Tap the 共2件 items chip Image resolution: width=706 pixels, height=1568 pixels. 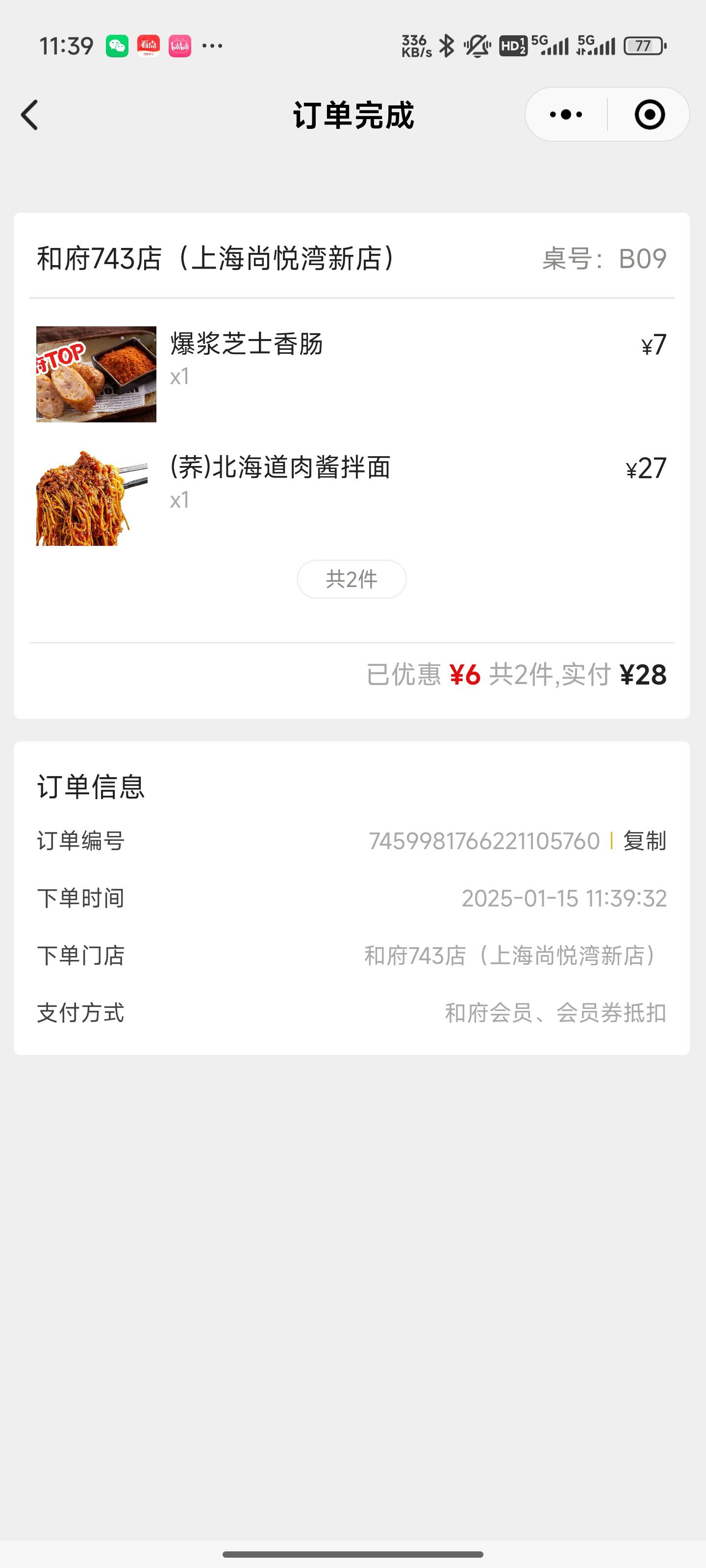coord(352,579)
